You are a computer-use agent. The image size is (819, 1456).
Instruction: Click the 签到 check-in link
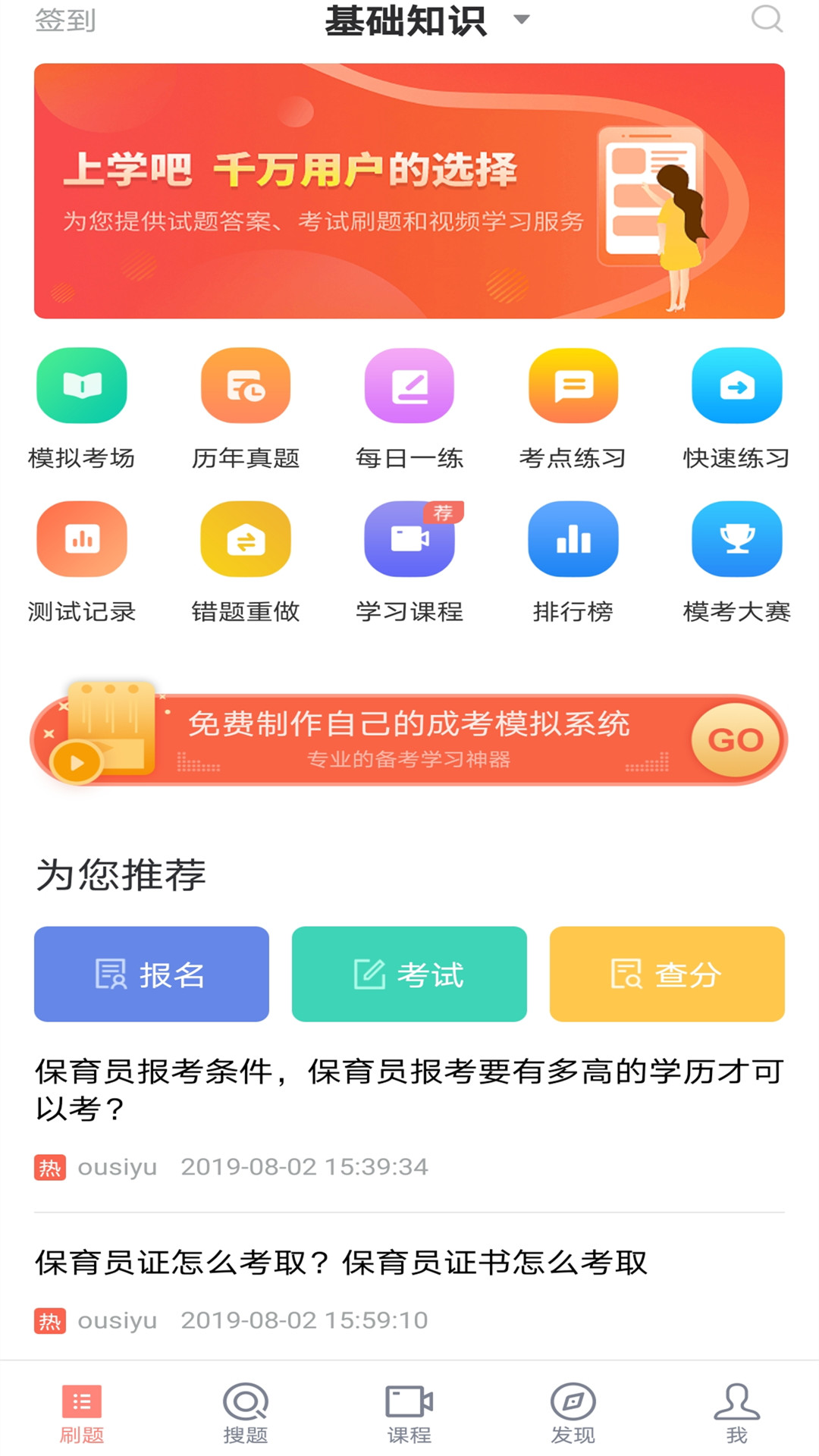pyautogui.click(x=64, y=20)
